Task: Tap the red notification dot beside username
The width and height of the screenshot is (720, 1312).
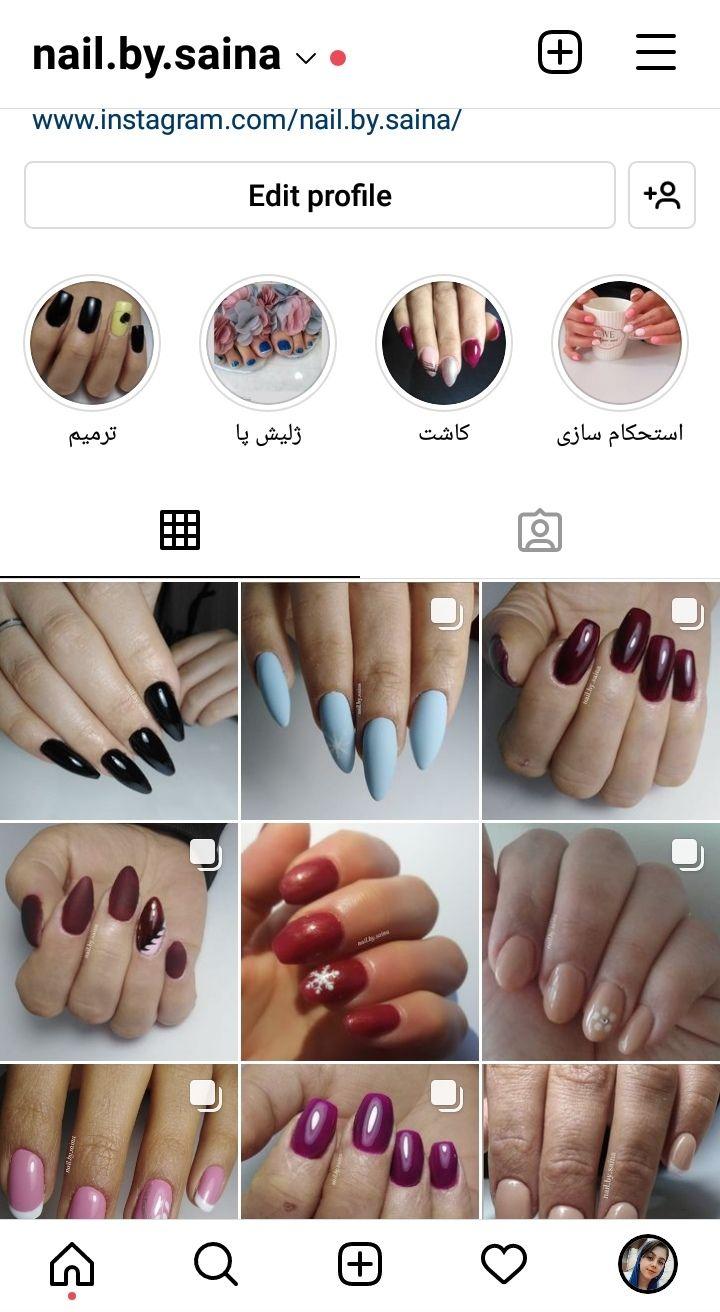Action: [x=339, y=57]
